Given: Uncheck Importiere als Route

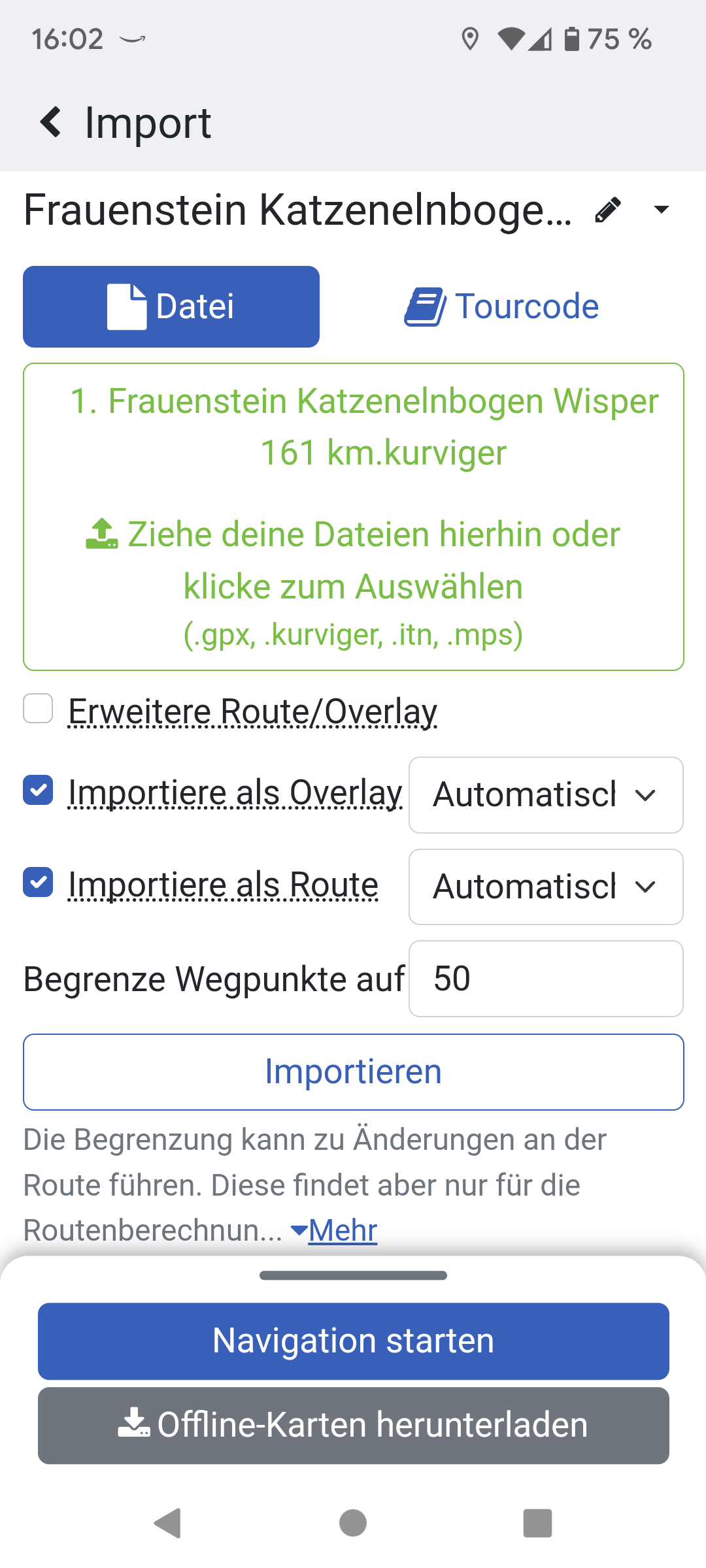Looking at the screenshot, I should [x=38, y=882].
